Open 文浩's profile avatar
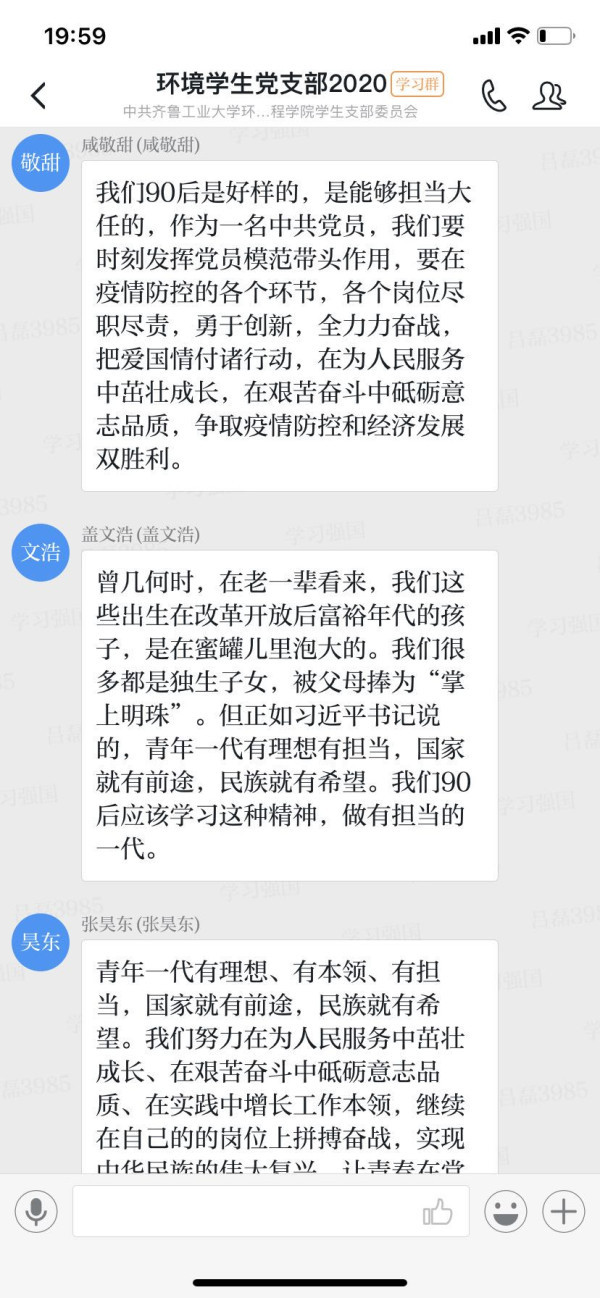Viewport: 600px width, 1298px height. click(x=41, y=552)
